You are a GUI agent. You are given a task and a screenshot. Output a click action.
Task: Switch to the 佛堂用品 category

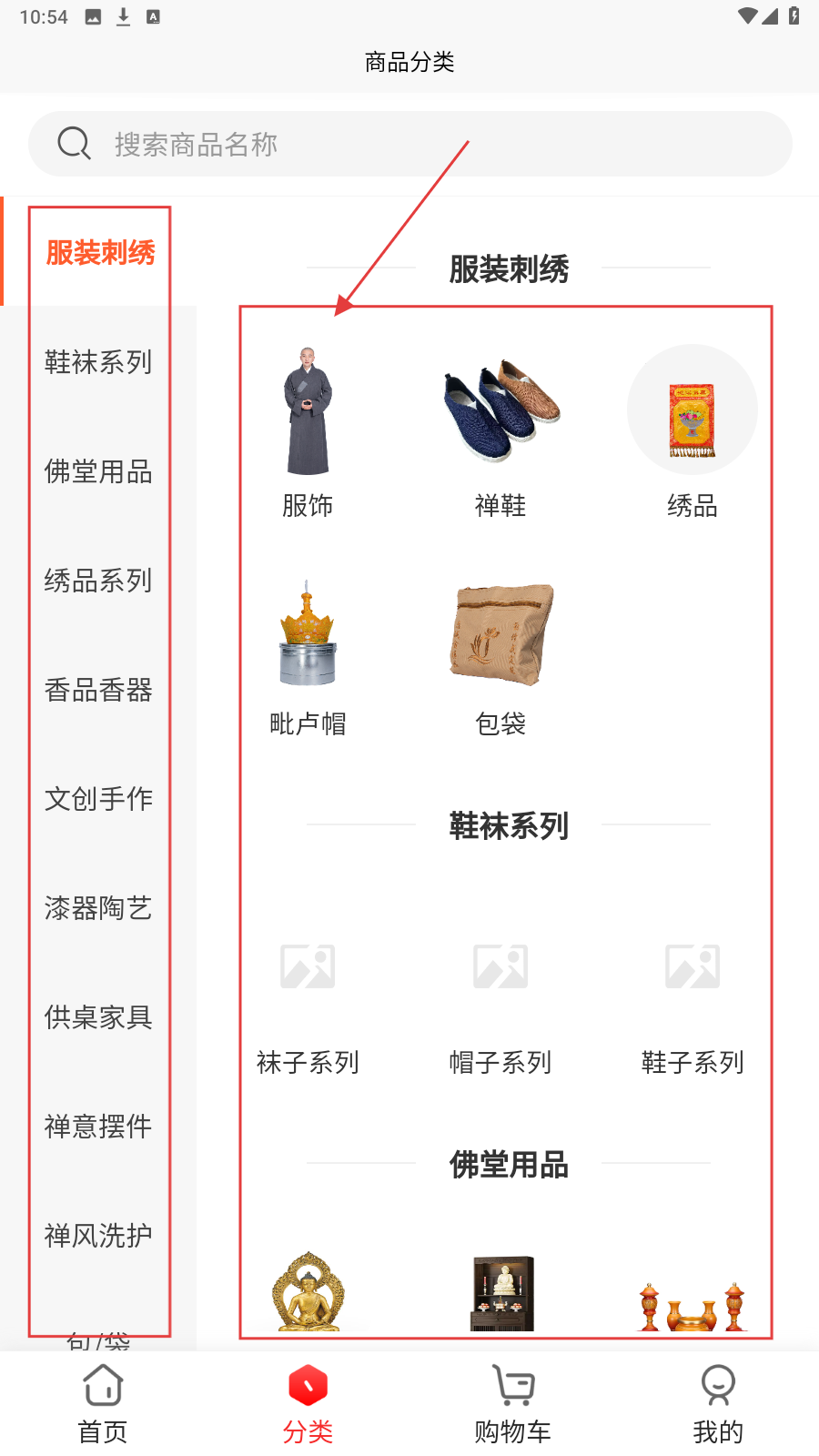click(98, 471)
